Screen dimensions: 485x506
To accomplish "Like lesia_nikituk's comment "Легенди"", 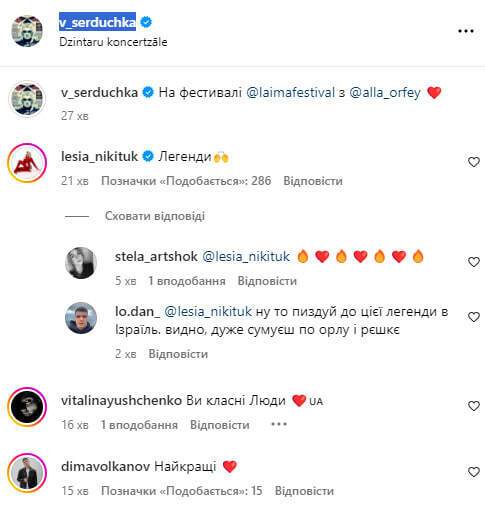I will 474,162.
